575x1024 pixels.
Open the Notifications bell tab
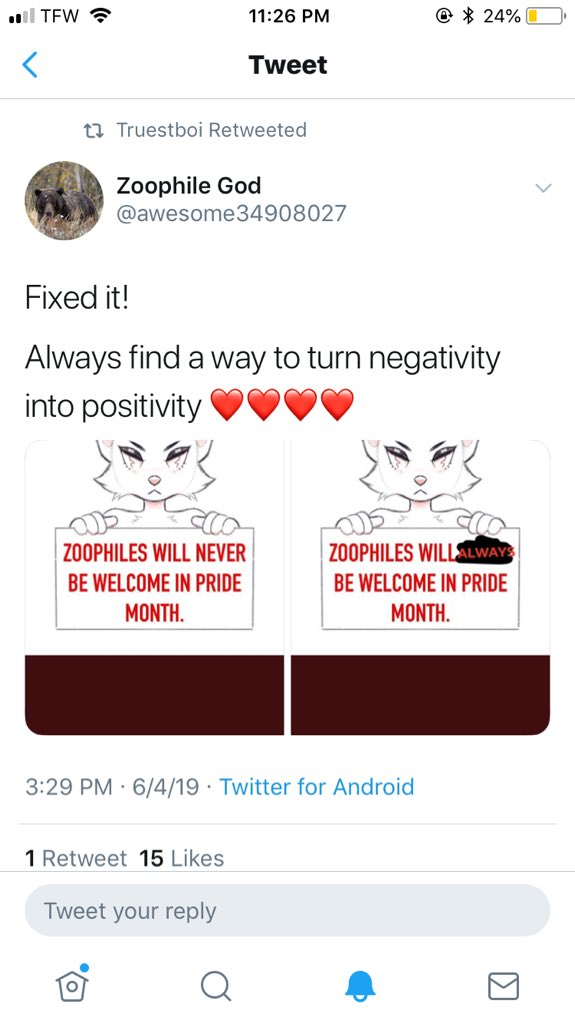click(360, 985)
